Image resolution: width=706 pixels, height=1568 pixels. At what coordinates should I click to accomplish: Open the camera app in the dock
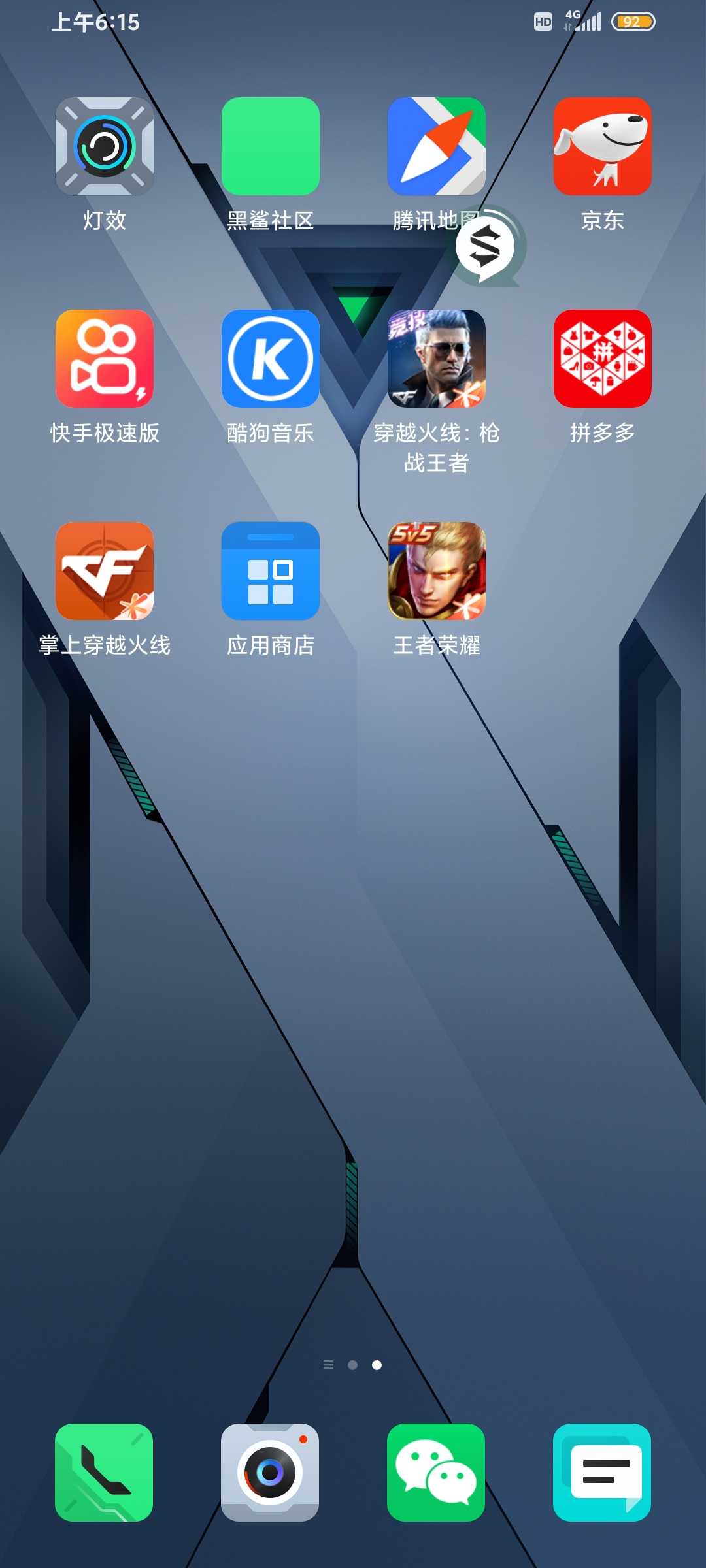pyautogui.click(x=270, y=1472)
